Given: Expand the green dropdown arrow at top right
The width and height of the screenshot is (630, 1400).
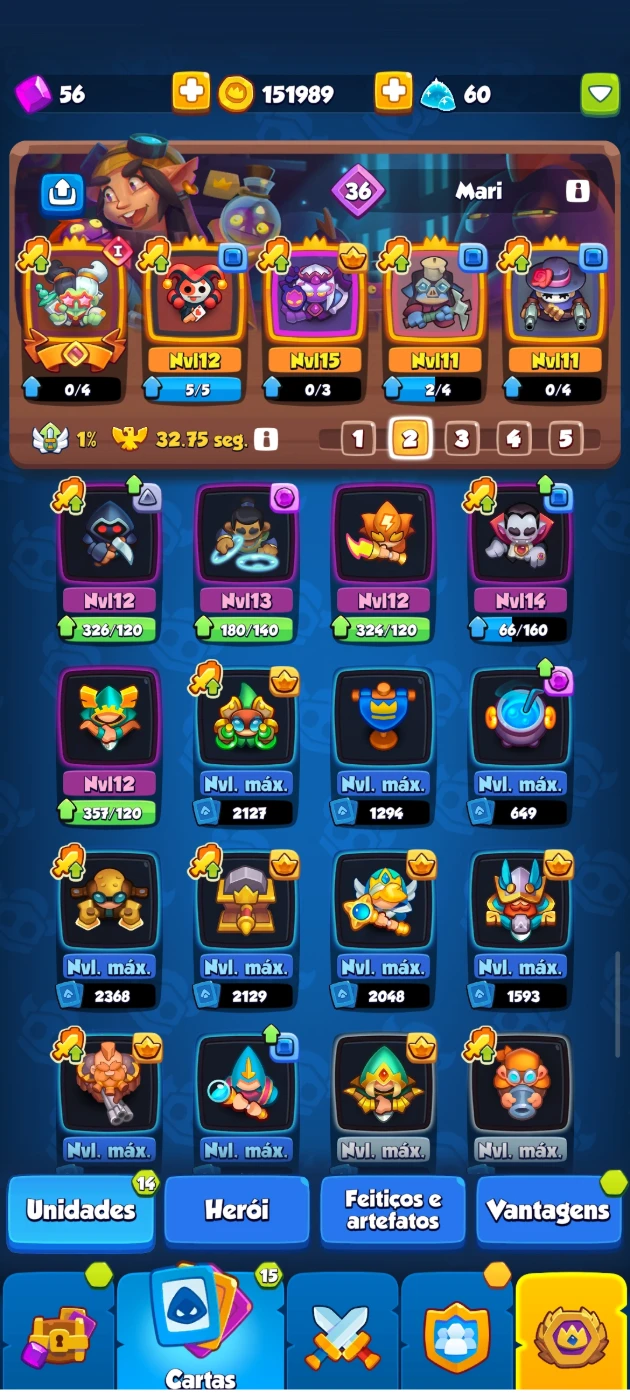Looking at the screenshot, I should coord(600,94).
